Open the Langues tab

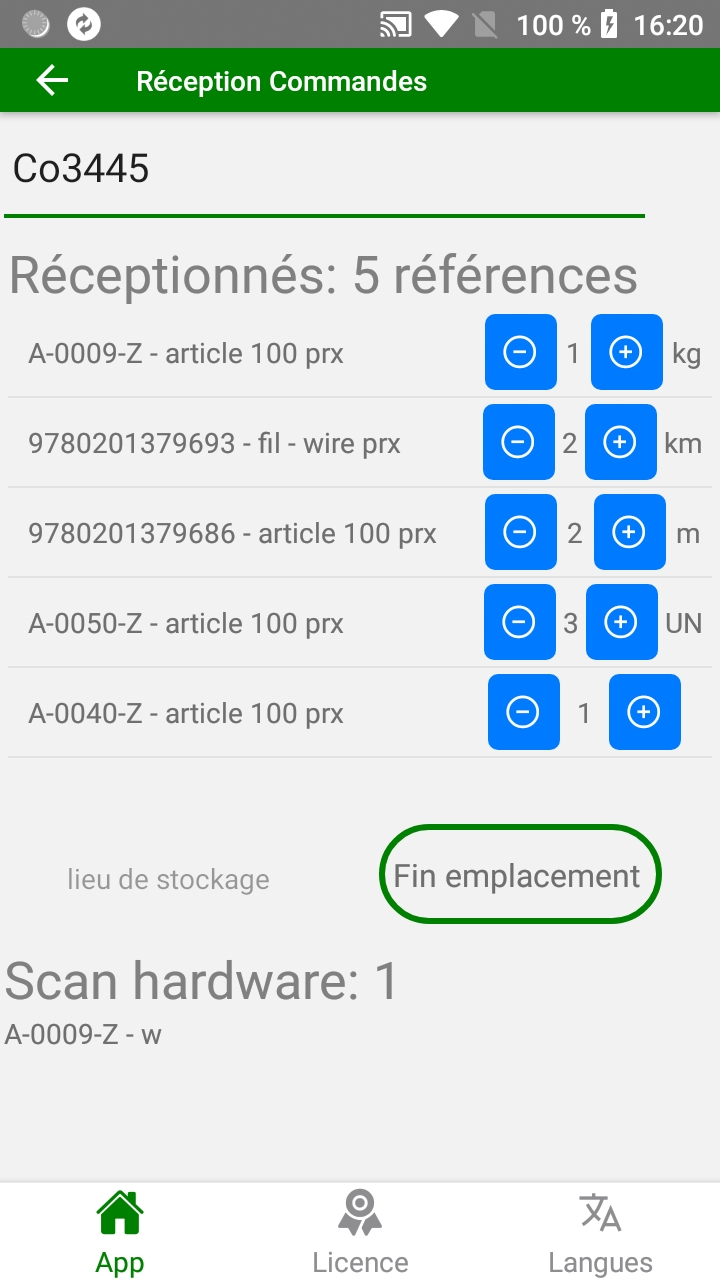click(600, 1232)
